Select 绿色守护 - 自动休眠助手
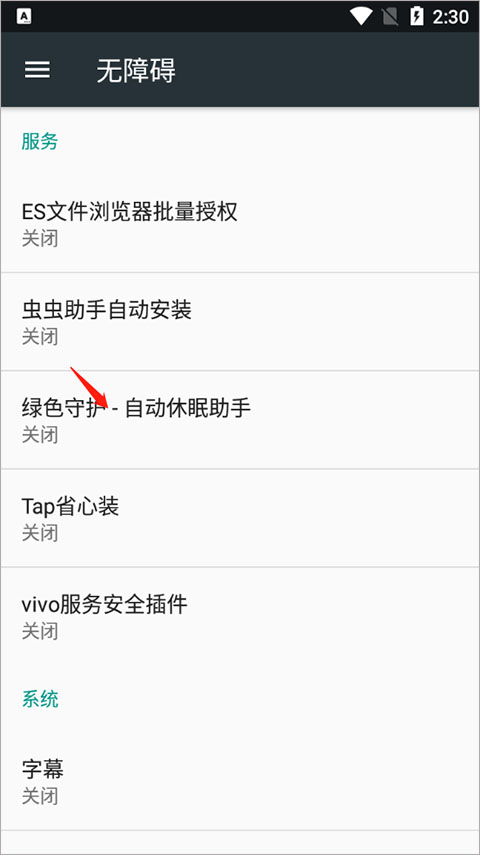The image size is (480, 855). pyautogui.click(x=240, y=420)
